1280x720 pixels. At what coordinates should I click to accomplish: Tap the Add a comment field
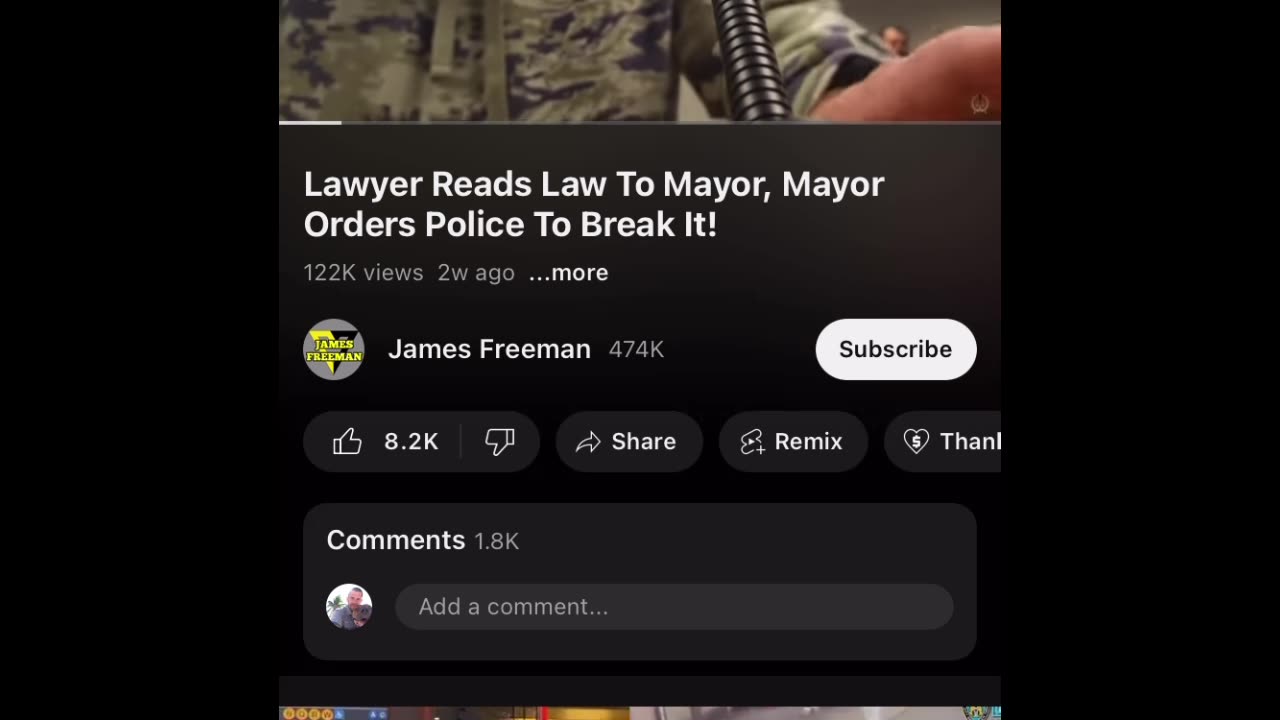(x=673, y=607)
